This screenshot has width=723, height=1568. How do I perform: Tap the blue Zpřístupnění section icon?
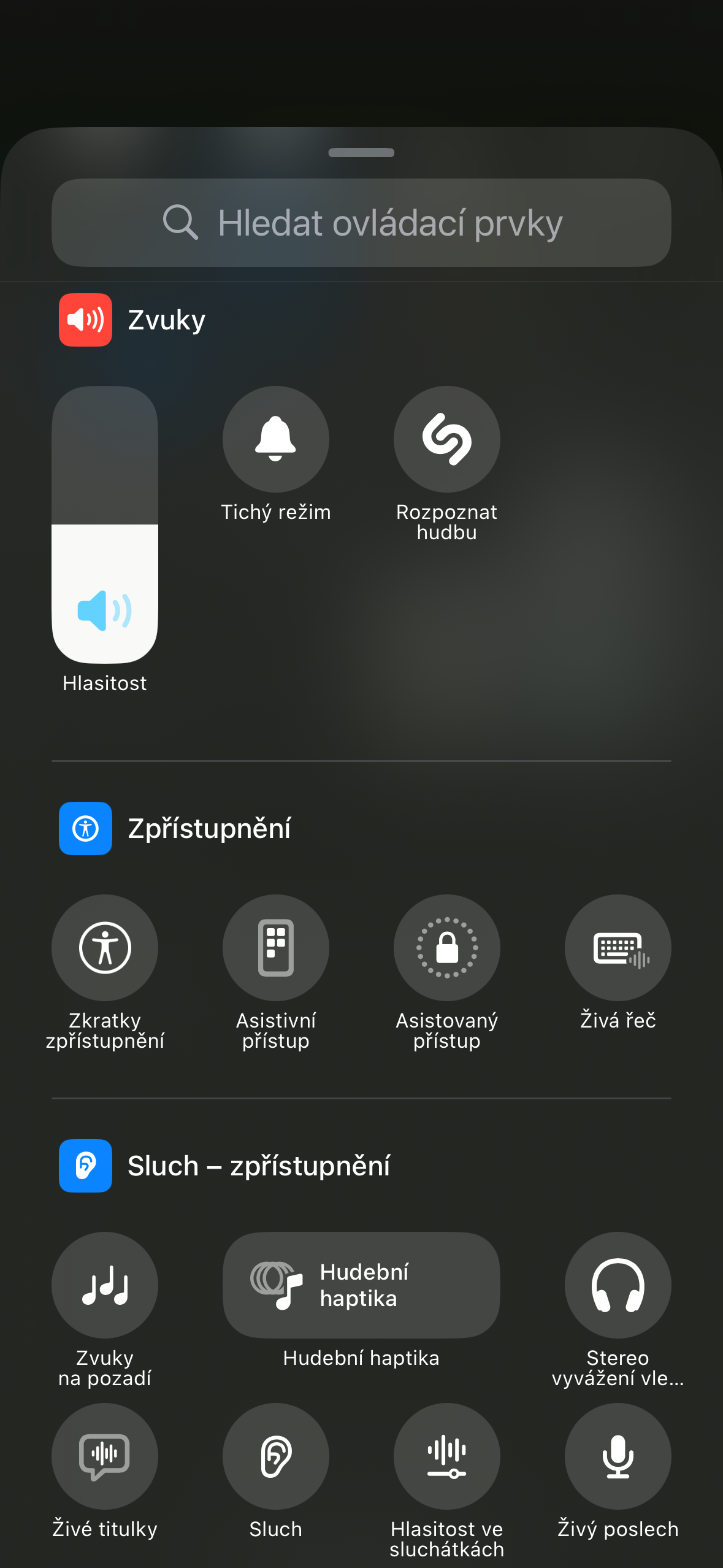pos(85,828)
